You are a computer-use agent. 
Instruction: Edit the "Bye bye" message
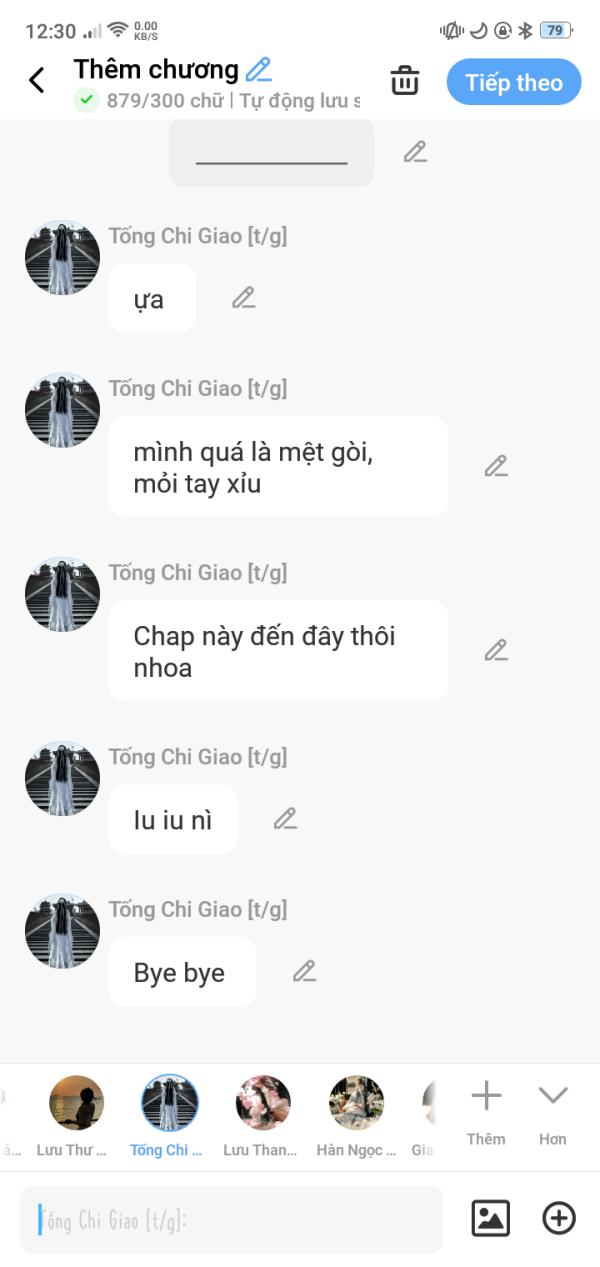305,971
